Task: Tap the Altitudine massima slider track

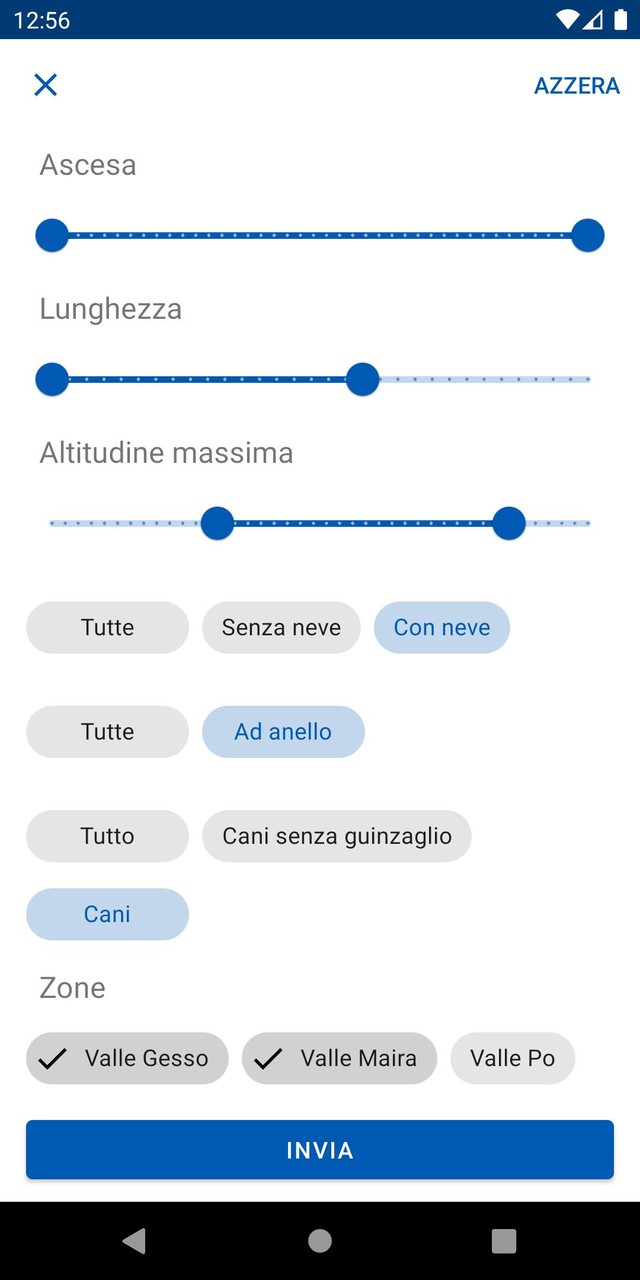Action: point(362,523)
